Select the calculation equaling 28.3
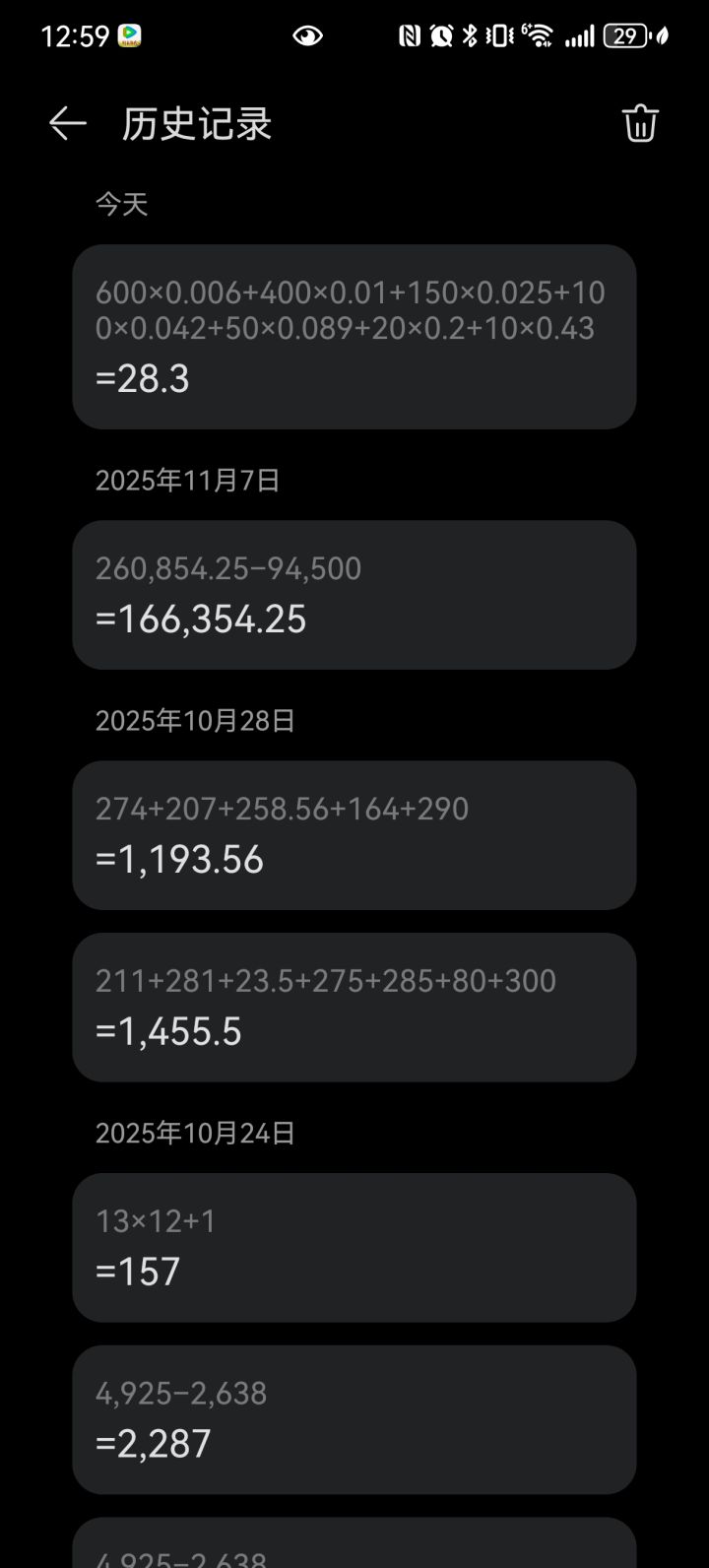Viewport: 709px width, 1568px height. pos(354,337)
